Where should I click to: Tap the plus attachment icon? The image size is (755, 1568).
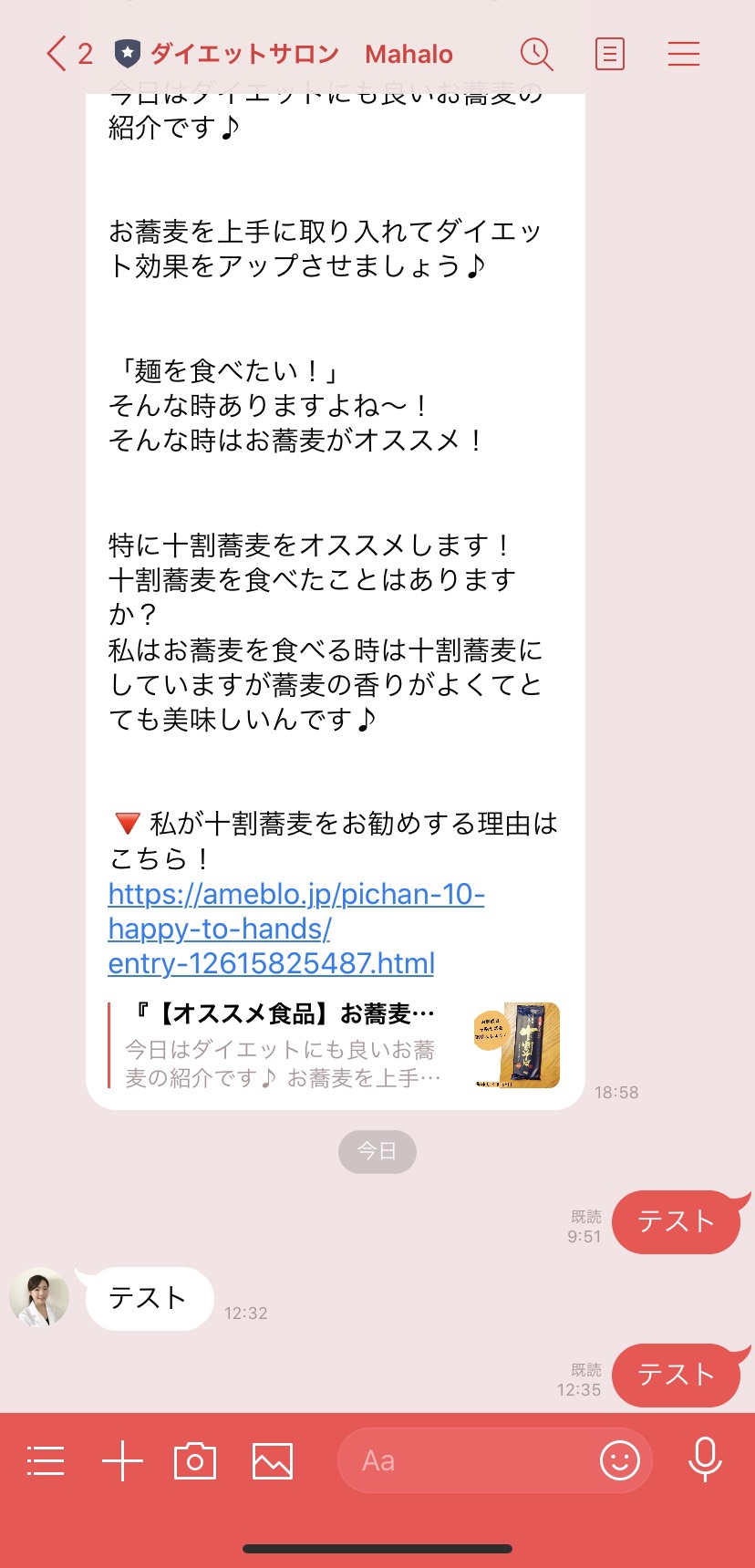pos(122,1460)
